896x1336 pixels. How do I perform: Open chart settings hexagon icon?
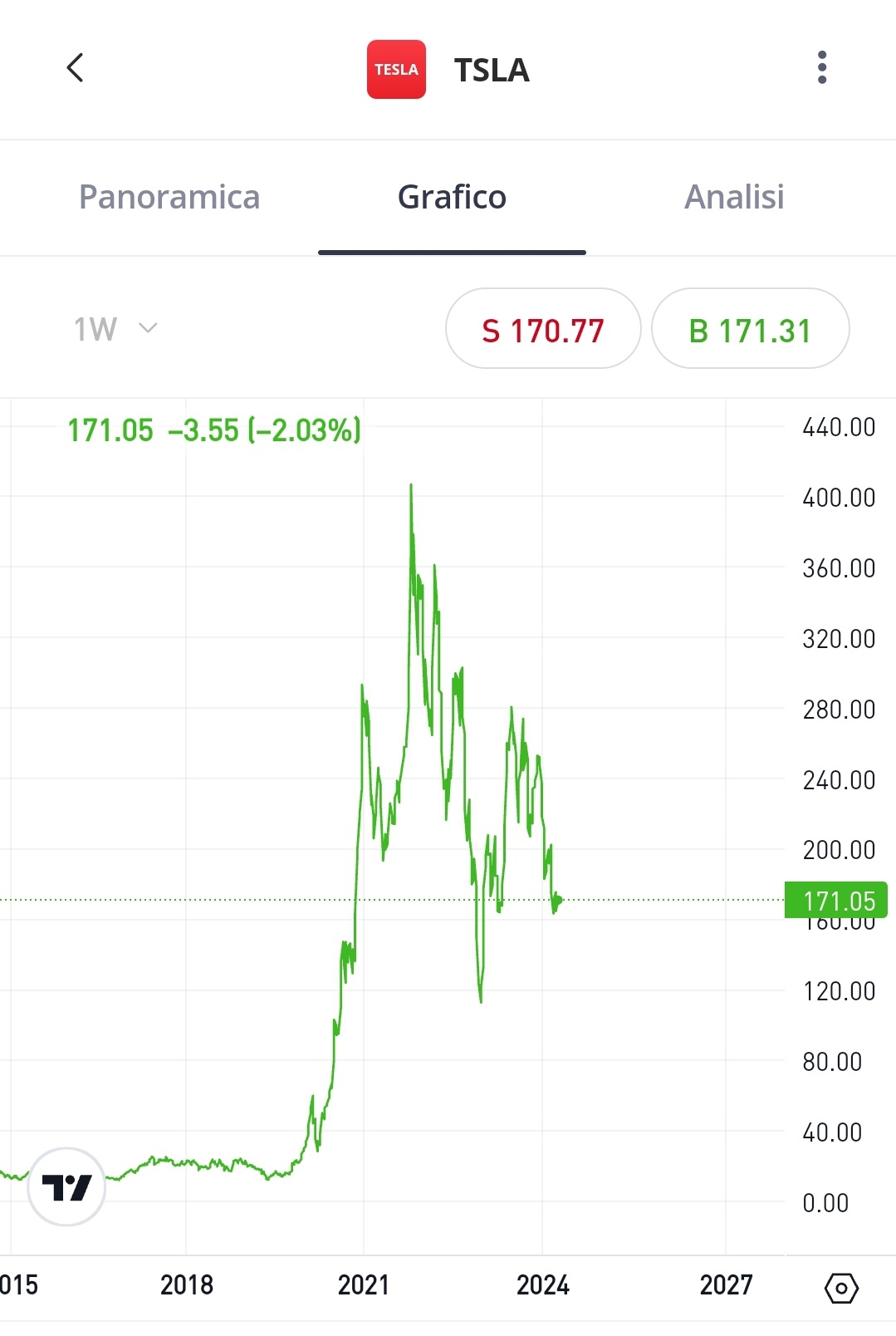click(841, 1288)
